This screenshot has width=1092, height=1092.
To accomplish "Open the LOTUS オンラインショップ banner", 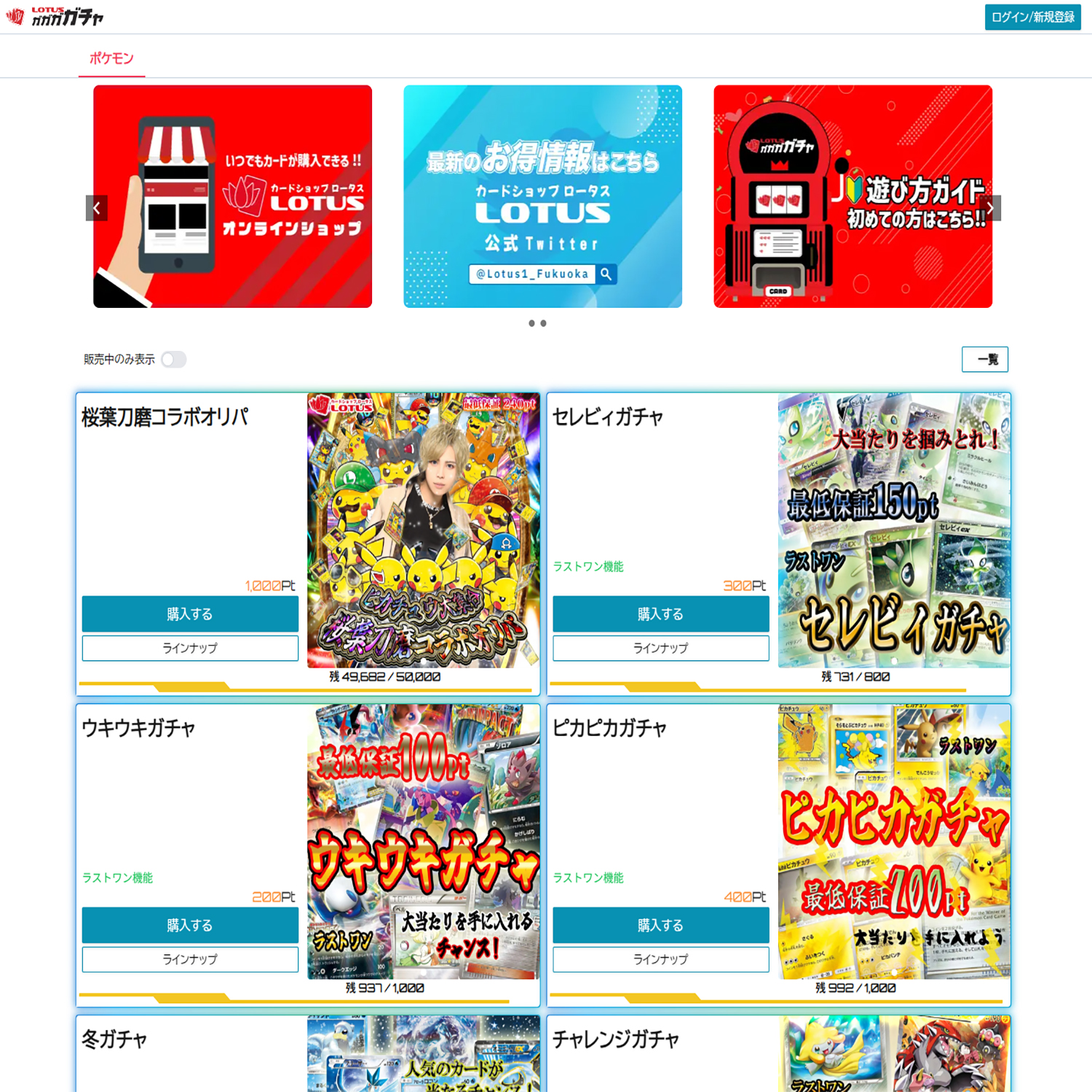I will [x=232, y=197].
